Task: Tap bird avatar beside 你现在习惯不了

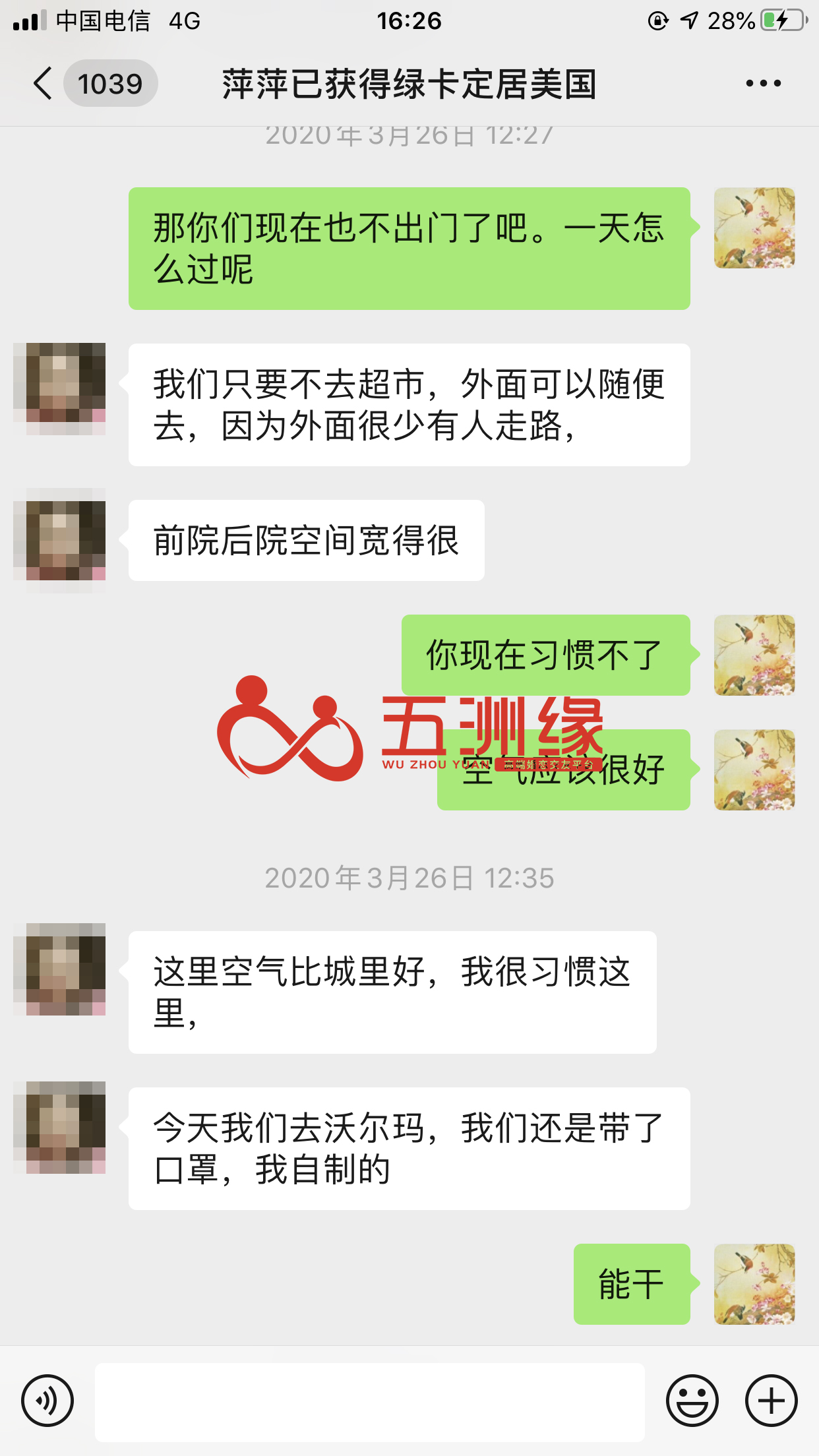Action: click(754, 655)
